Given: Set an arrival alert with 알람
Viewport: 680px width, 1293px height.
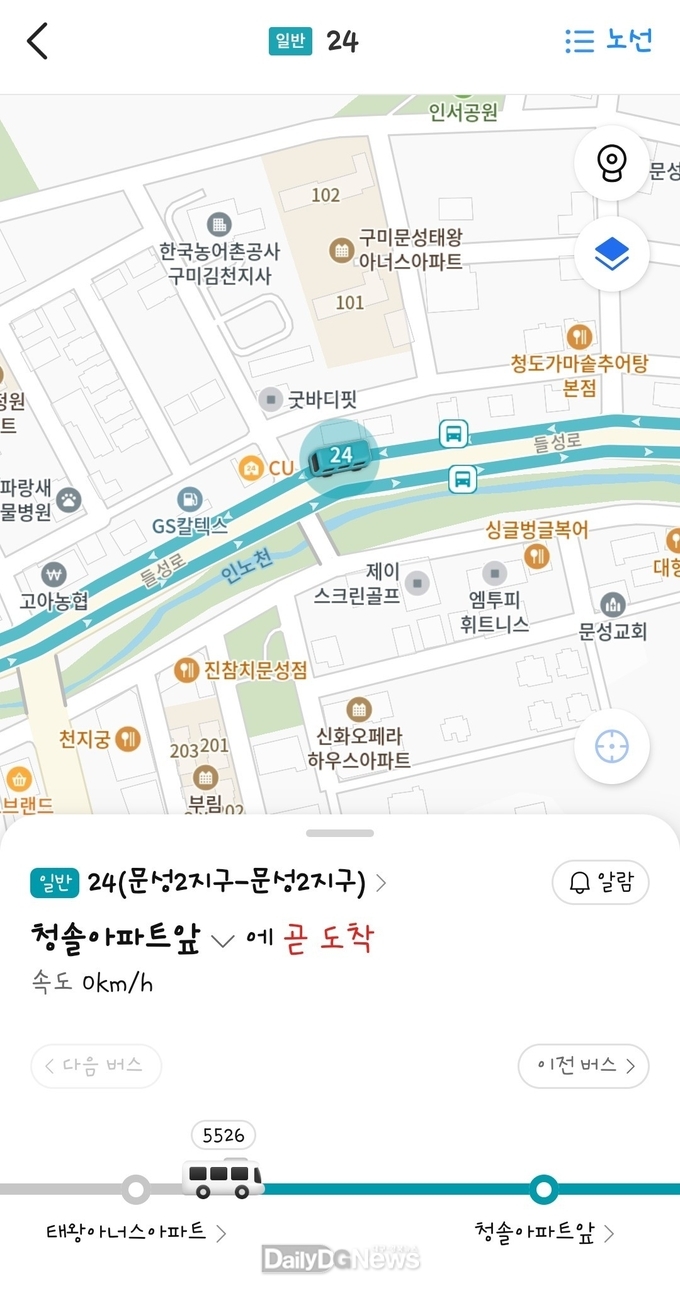Looking at the screenshot, I should pos(600,883).
